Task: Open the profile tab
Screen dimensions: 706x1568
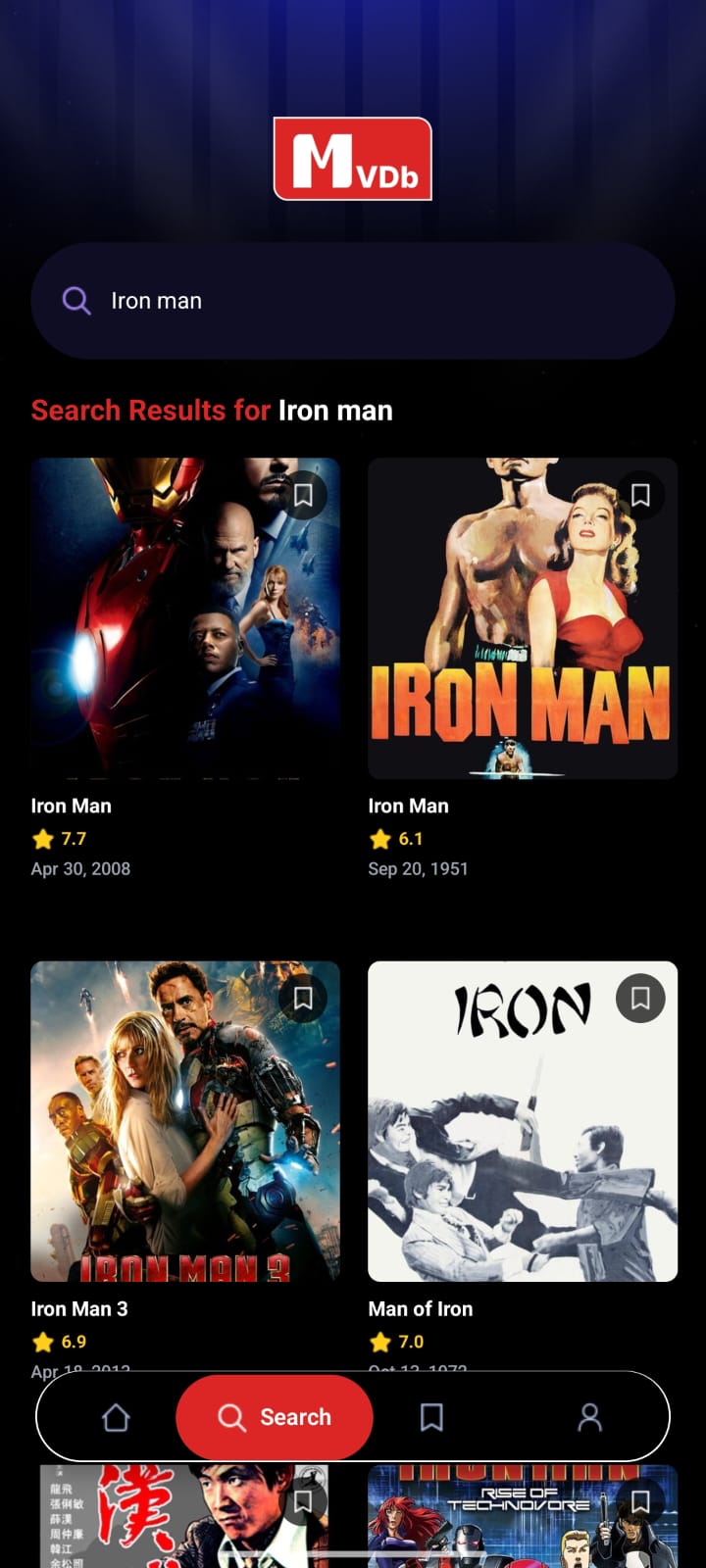Action: click(x=589, y=1417)
